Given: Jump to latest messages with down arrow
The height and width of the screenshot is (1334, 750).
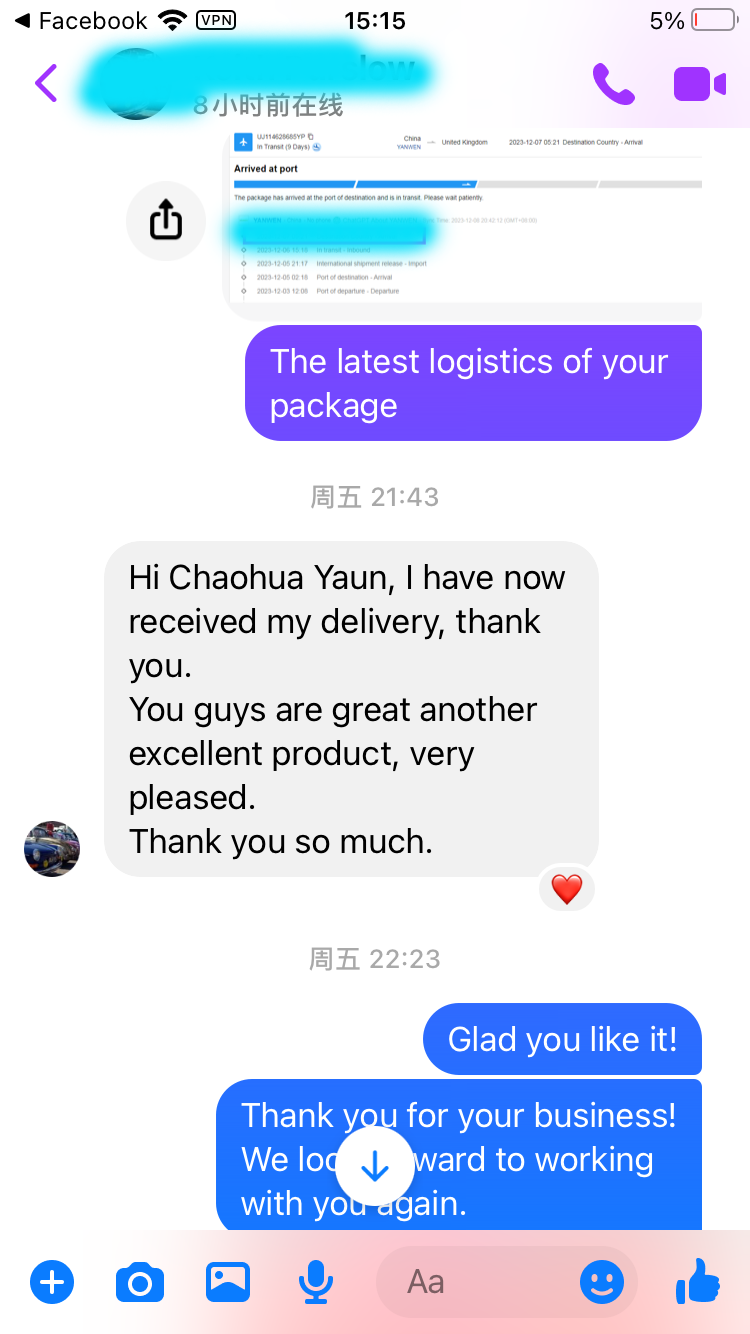Looking at the screenshot, I should pyautogui.click(x=375, y=1166).
